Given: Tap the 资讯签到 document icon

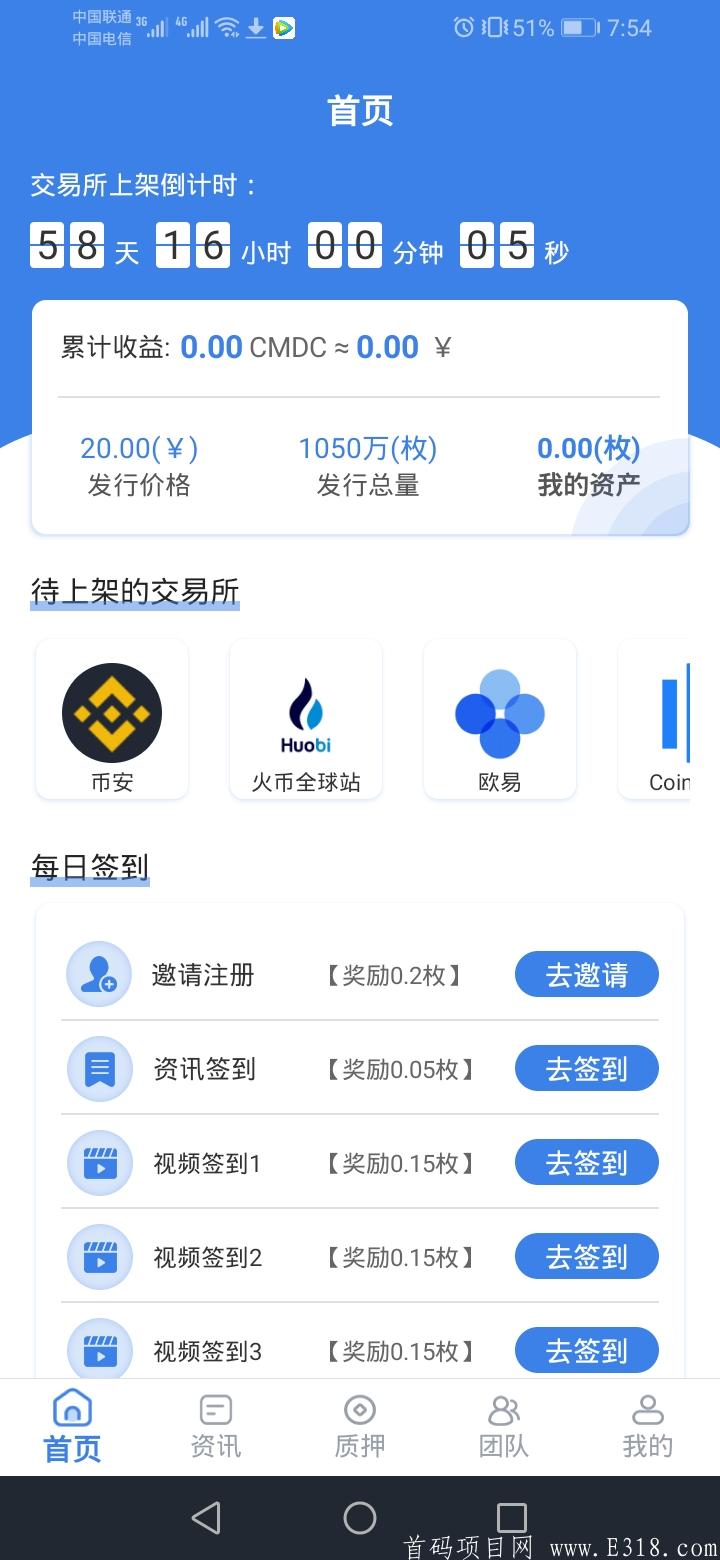Looking at the screenshot, I should (x=98, y=1068).
